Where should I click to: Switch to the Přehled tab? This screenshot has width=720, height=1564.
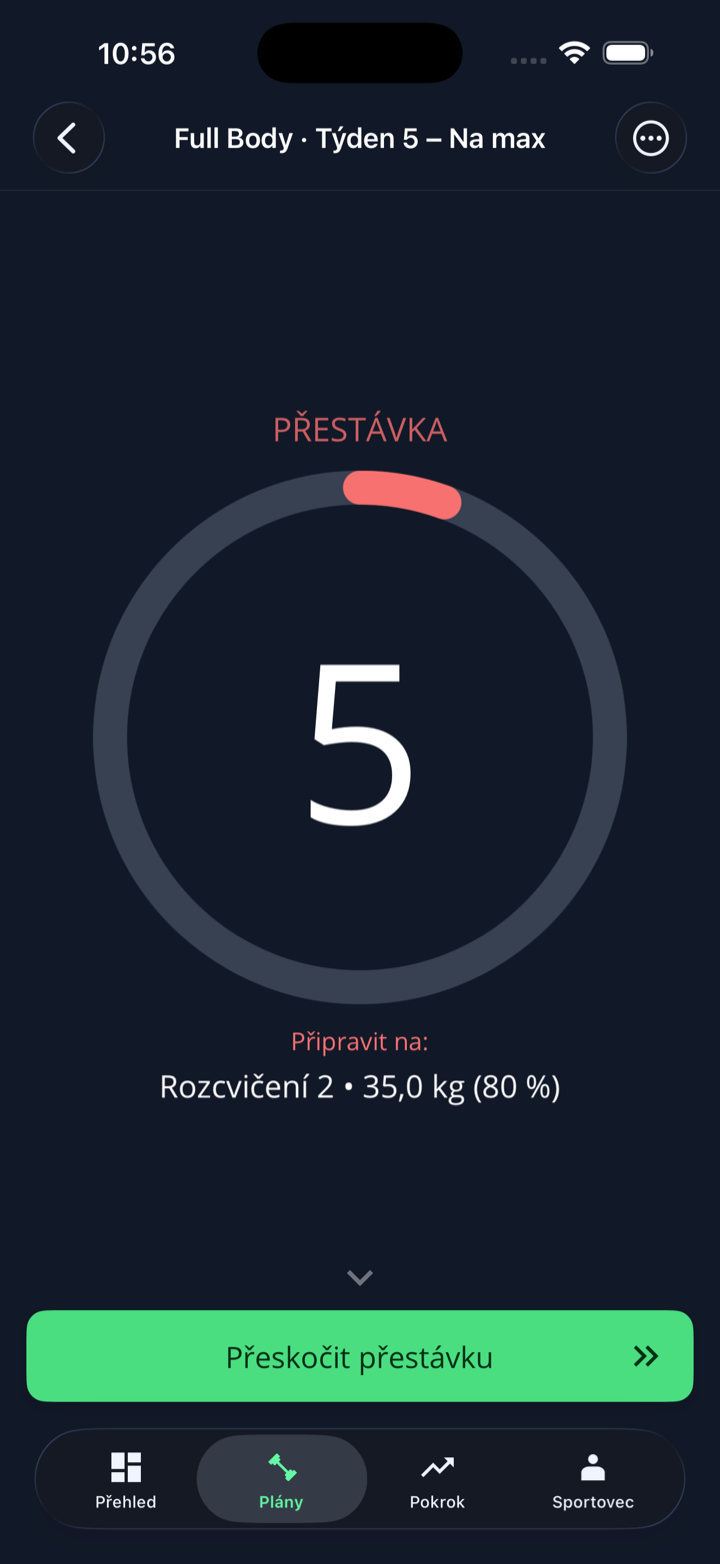click(126, 1480)
